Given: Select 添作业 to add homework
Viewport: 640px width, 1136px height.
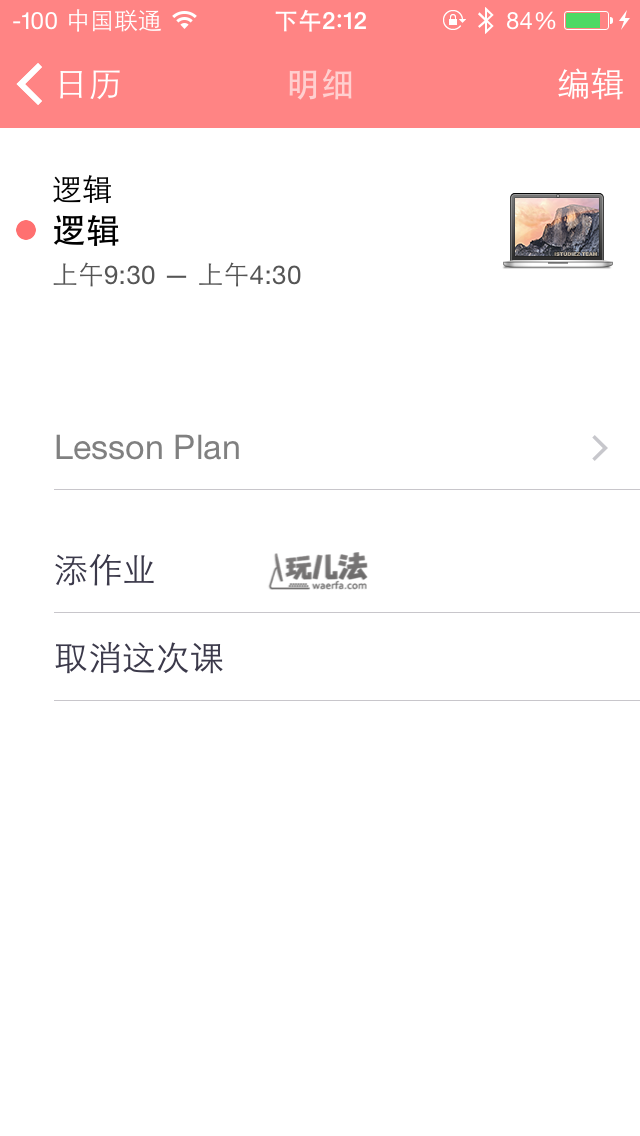Looking at the screenshot, I should pos(346,571).
